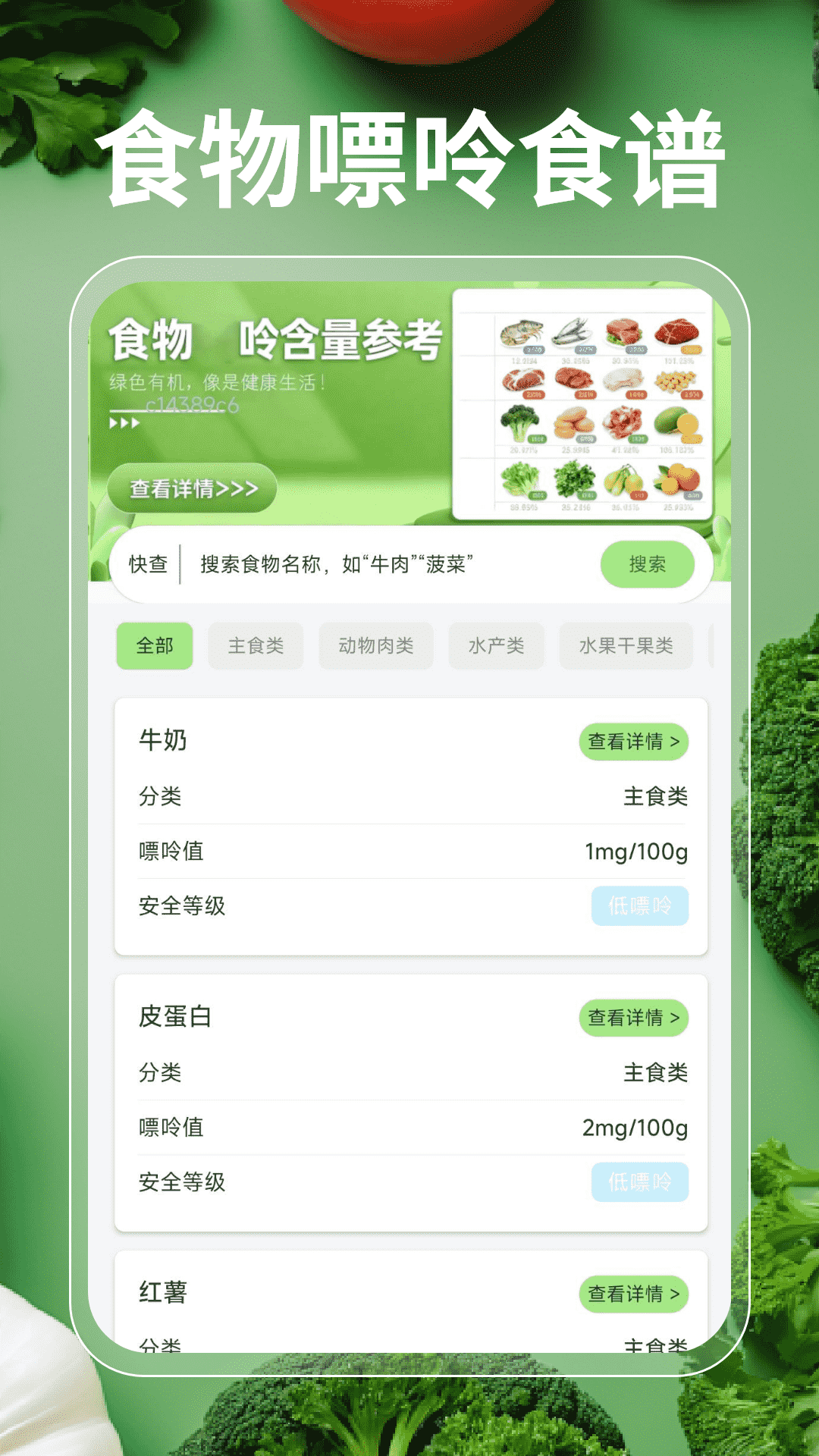Tap the green 搜索 search button
Image resolution: width=819 pixels, height=1456 pixels.
pyautogui.click(x=648, y=563)
